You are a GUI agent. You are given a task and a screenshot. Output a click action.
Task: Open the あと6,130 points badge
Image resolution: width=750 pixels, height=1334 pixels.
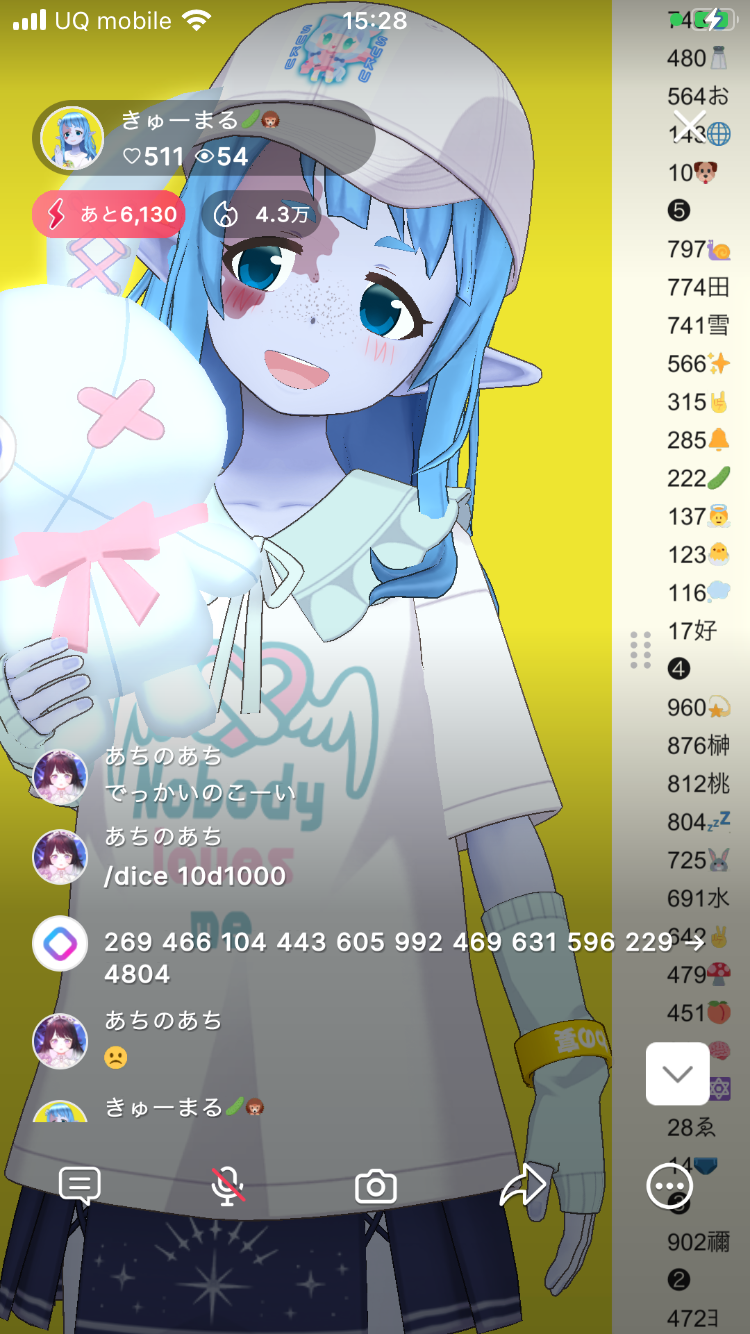point(108,214)
